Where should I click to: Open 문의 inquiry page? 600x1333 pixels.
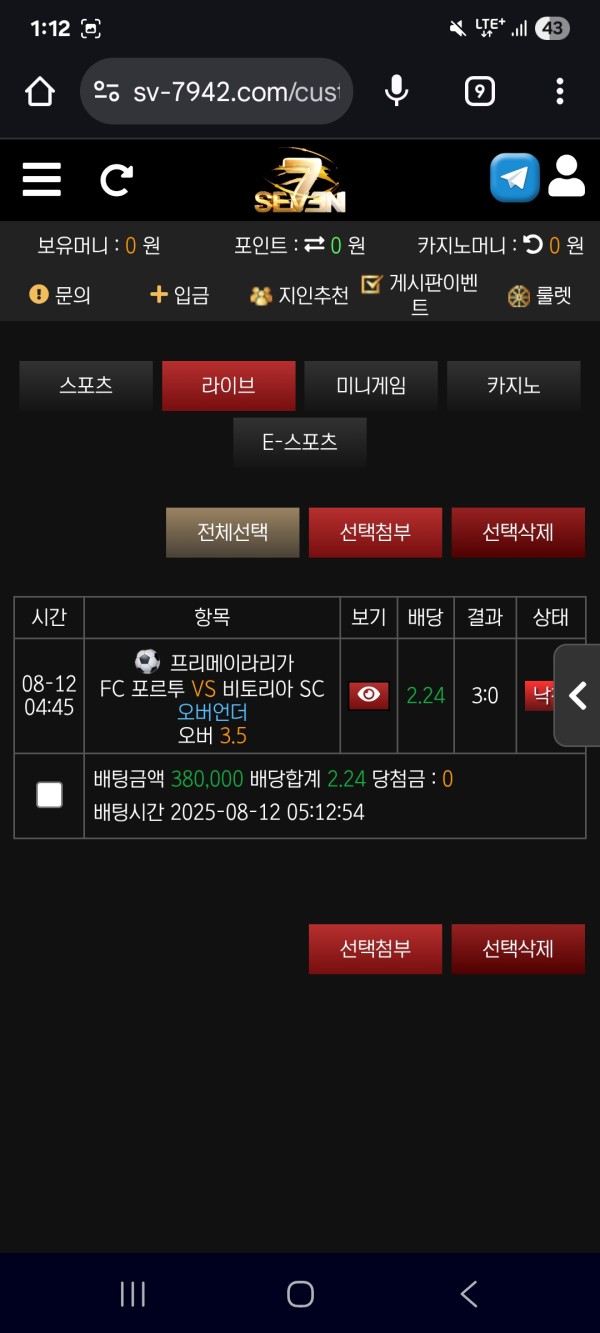60,295
